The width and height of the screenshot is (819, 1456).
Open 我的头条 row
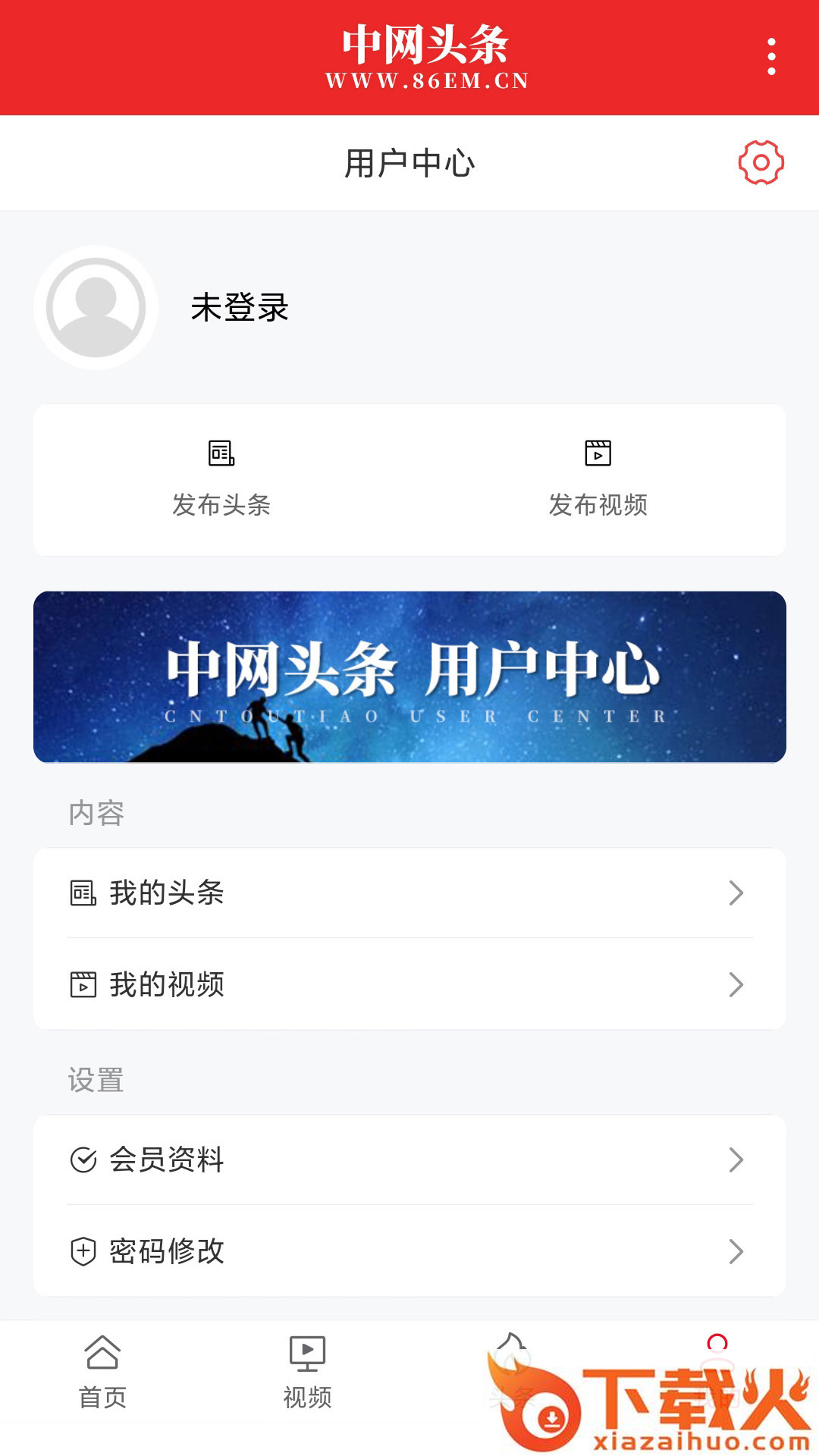(x=409, y=893)
